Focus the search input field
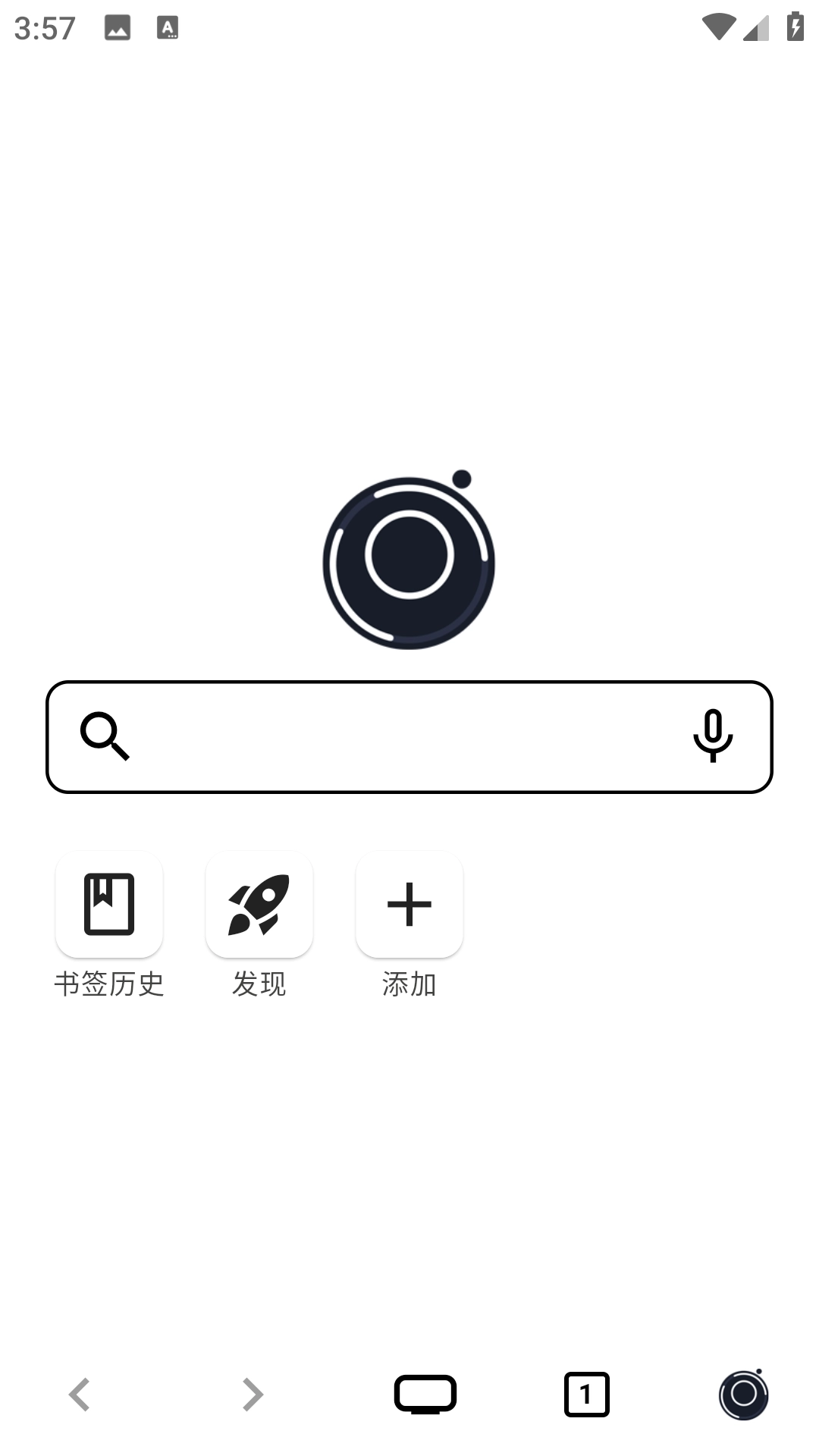 (409, 736)
